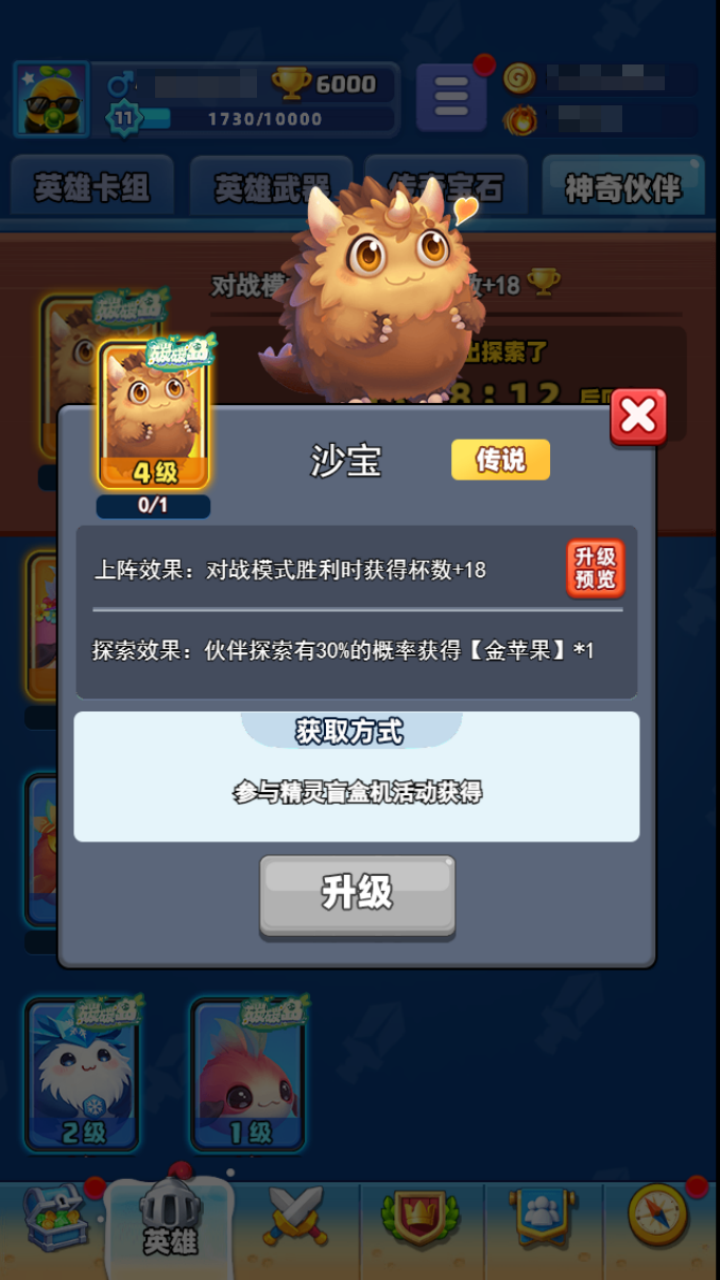Screen dimensions: 720x1280
Task: Open the hamburger menu button
Action: pos(451,98)
